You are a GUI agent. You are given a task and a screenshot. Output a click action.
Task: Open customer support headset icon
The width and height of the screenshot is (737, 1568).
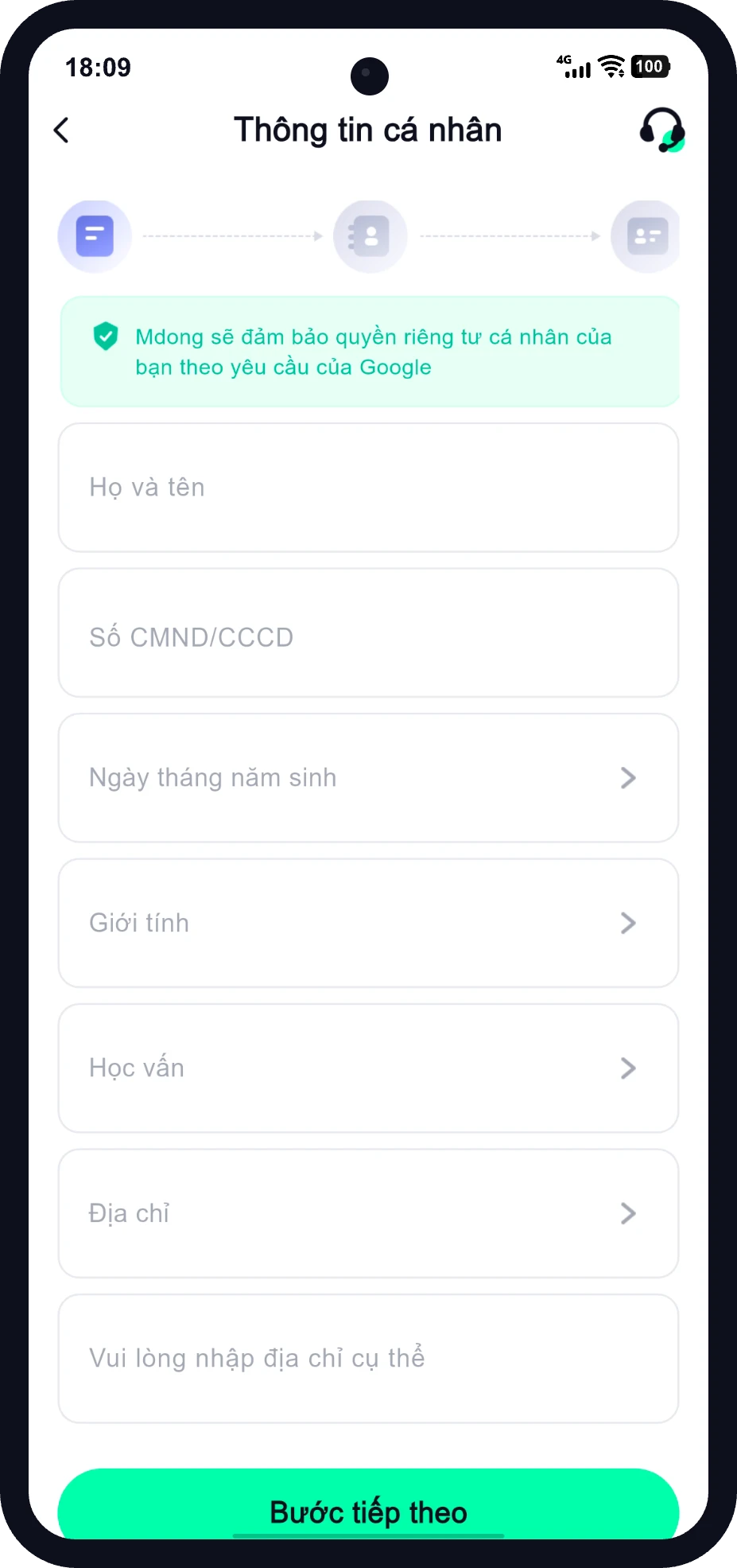[x=661, y=130]
